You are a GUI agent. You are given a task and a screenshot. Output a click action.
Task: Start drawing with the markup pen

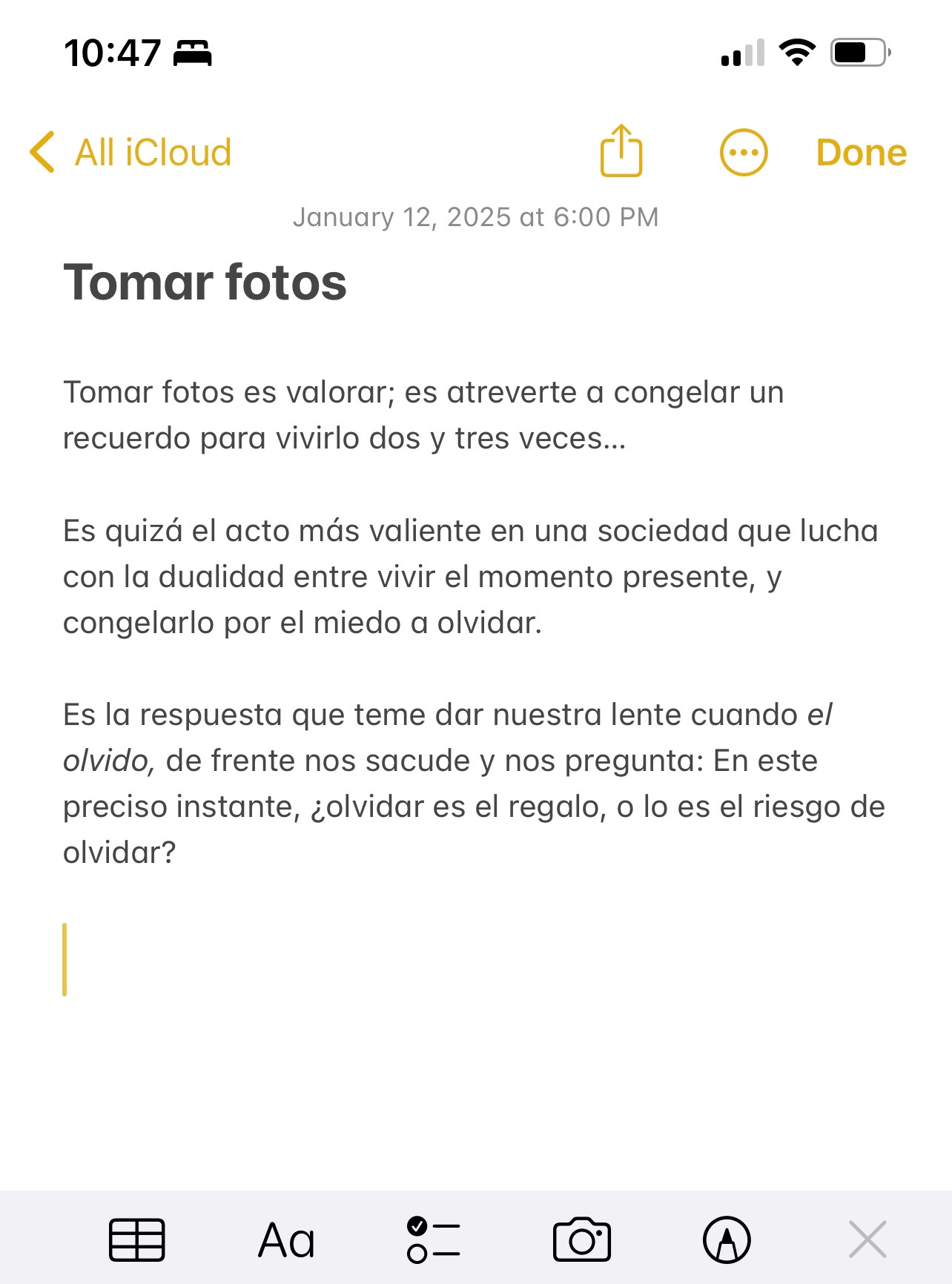[x=727, y=1240]
